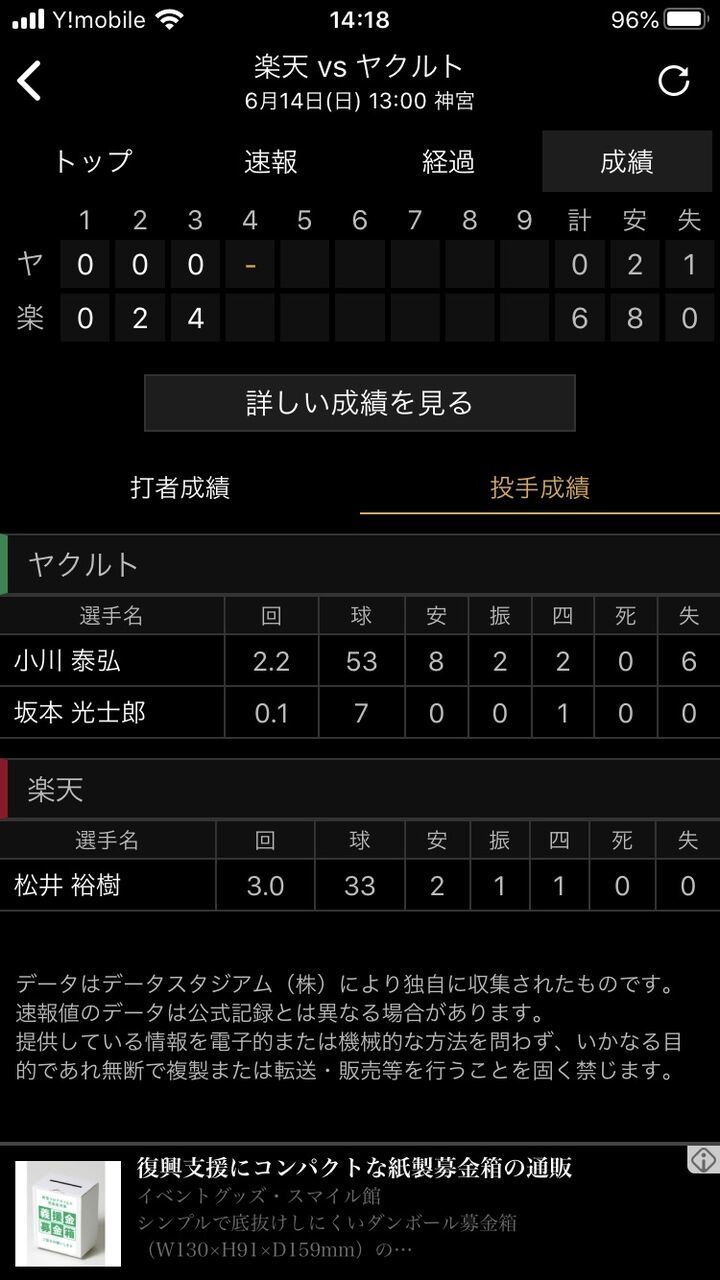
Task: Switch to the 経過 tab
Action: click(449, 161)
